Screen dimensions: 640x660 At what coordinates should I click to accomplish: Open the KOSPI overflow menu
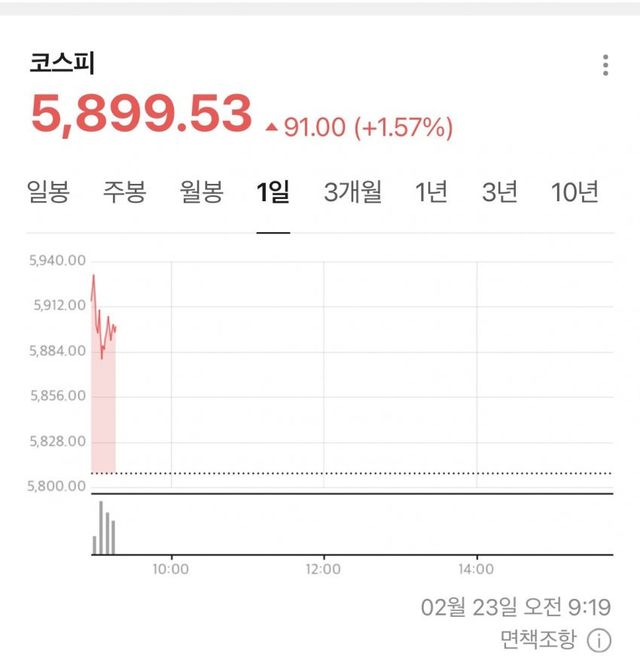(605, 66)
